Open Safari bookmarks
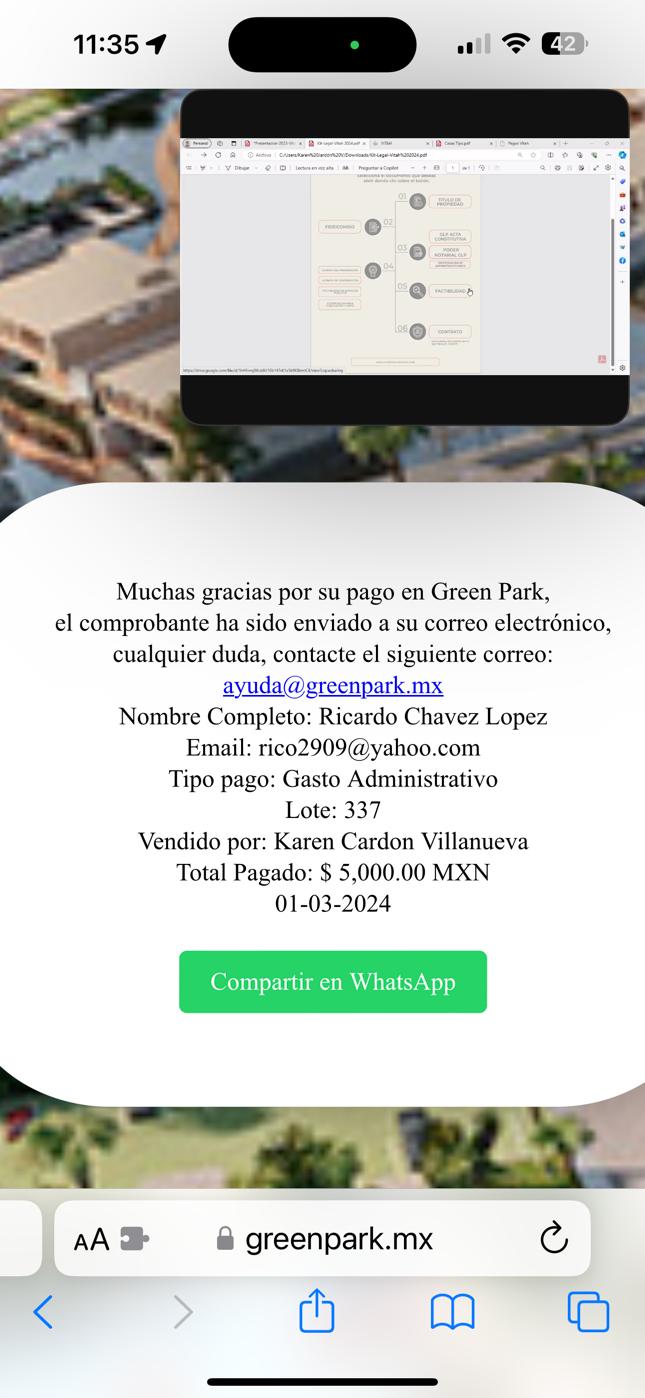Screen dimensions: 645x1398 point(452,1312)
